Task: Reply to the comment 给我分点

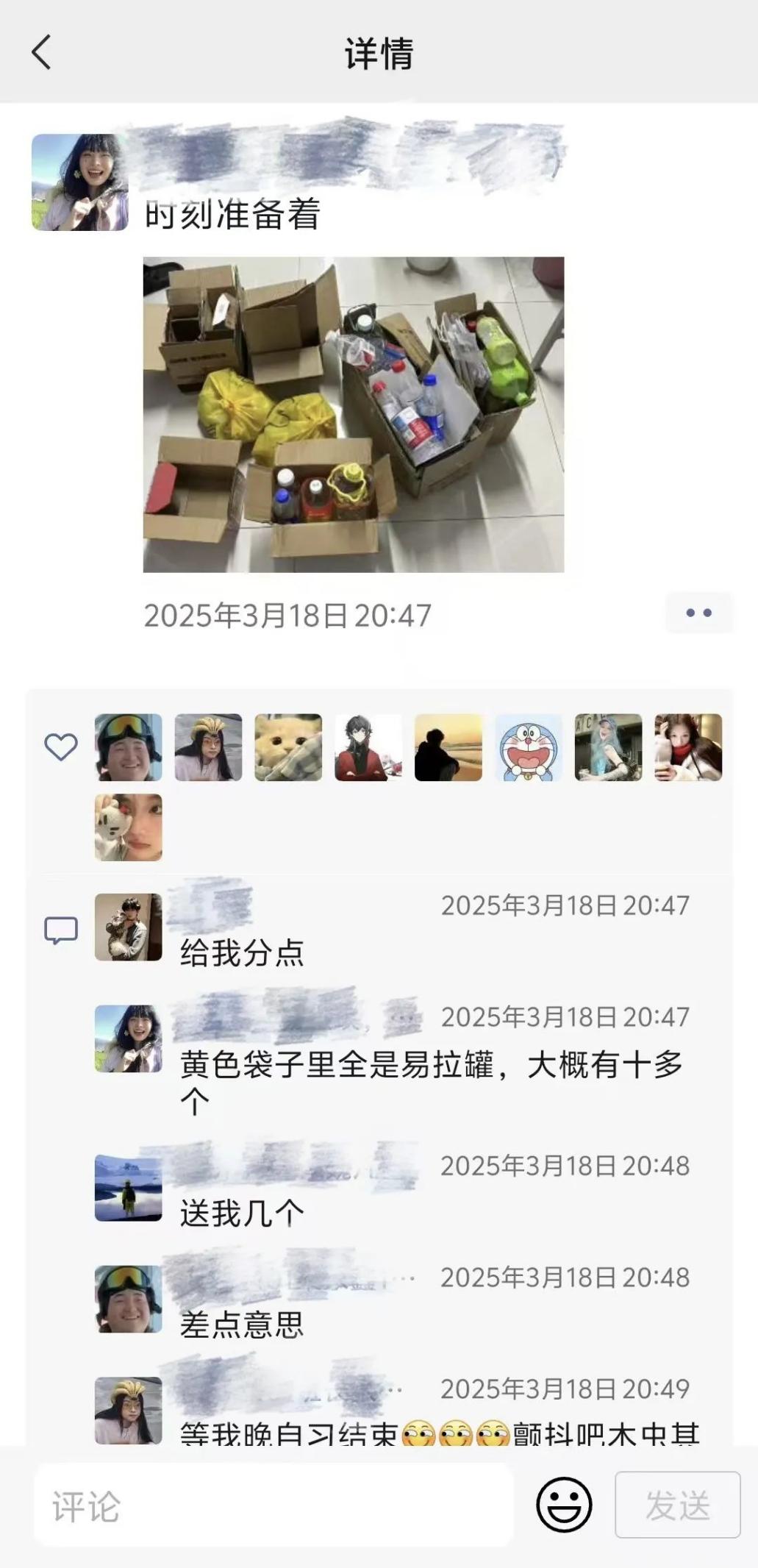Action: pos(243,953)
